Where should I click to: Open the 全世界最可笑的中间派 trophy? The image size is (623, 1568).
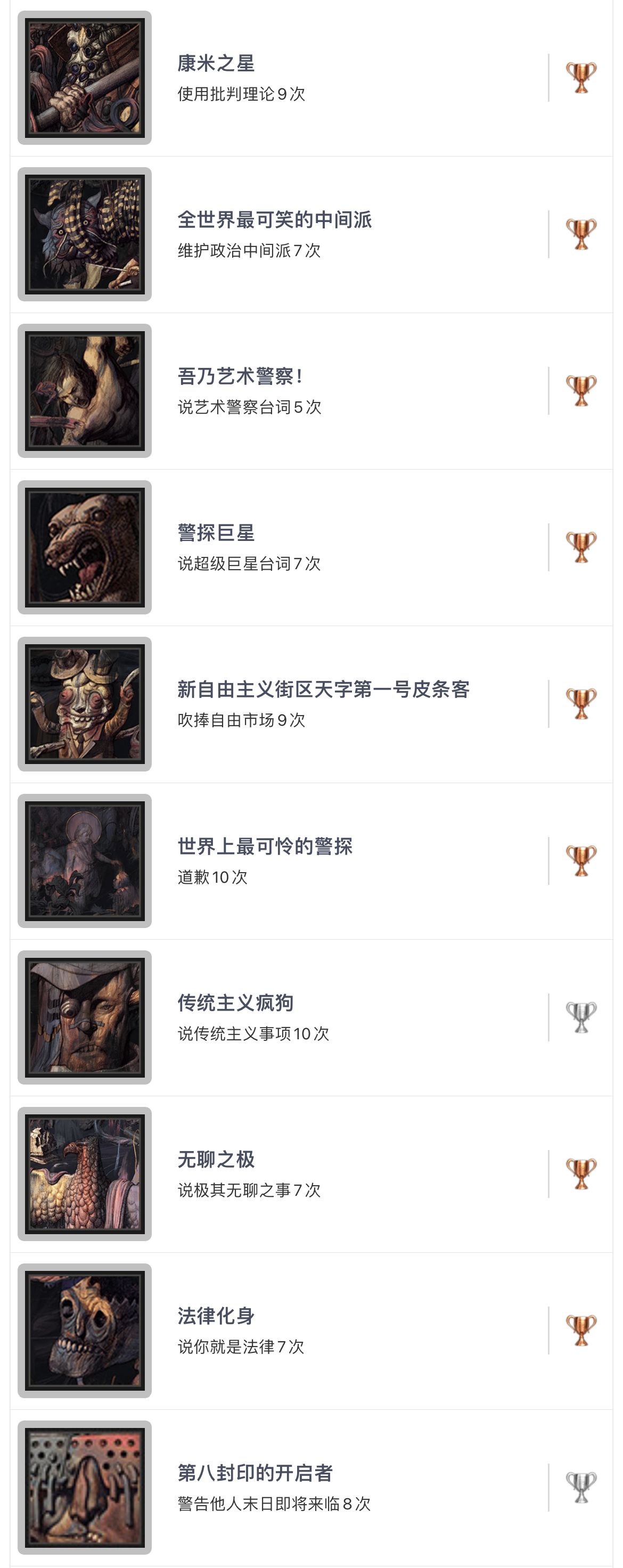tap(274, 220)
